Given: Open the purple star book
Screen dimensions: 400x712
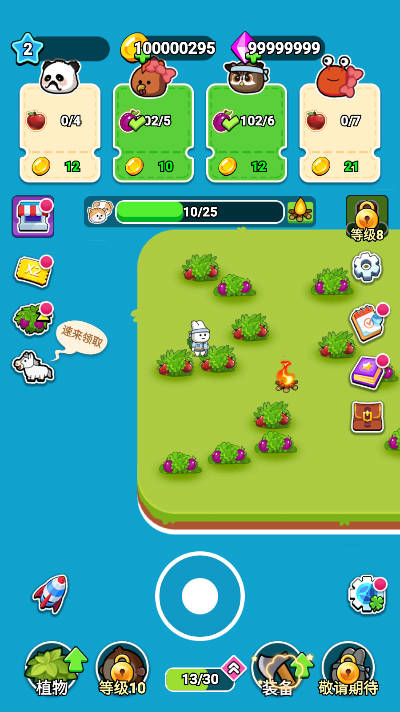Looking at the screenshot, I should [x=369, y=372].
